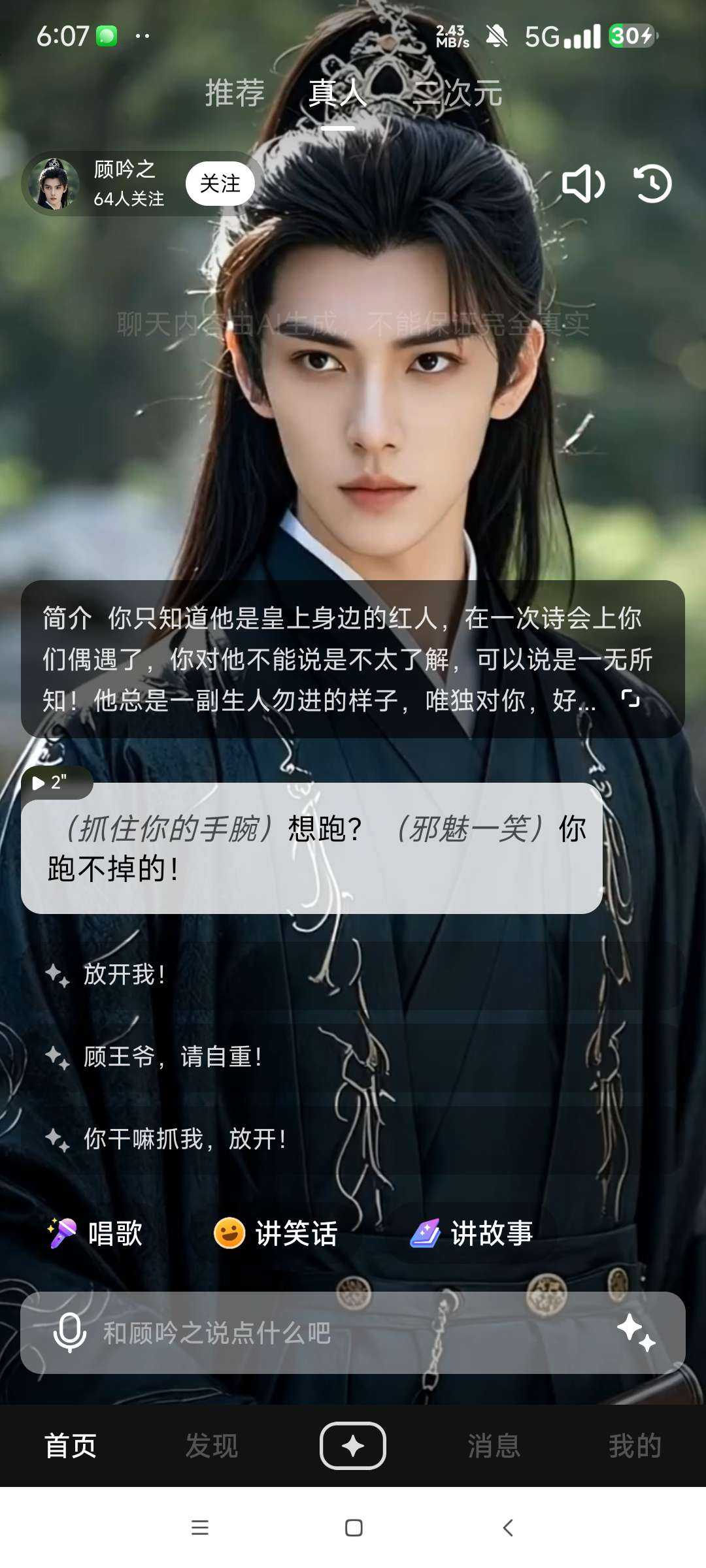Select the 讲笑话 option
The width and height of the screenshot is (706, 1568).
click(x=276, y=1233)
